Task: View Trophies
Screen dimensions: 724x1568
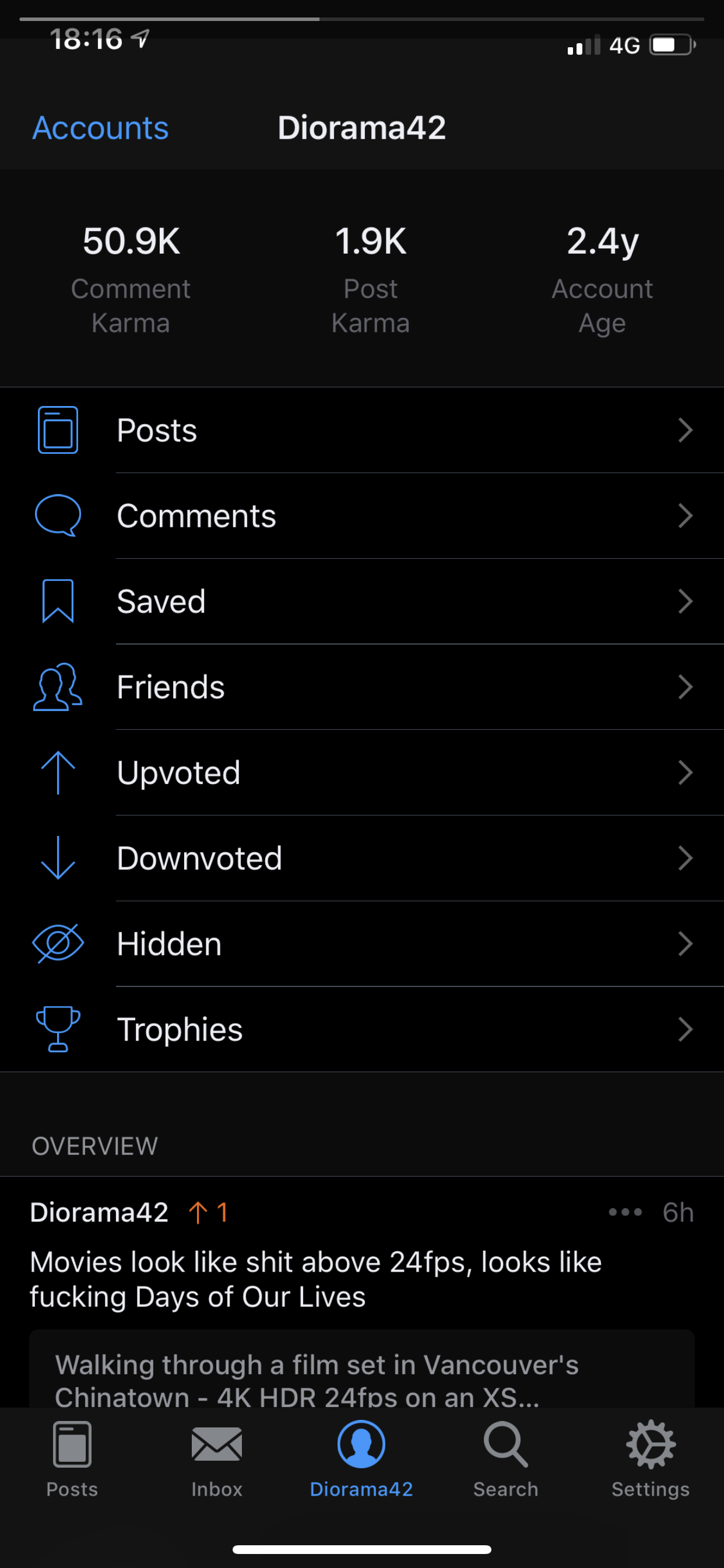Action: (x=362, y=1030)
